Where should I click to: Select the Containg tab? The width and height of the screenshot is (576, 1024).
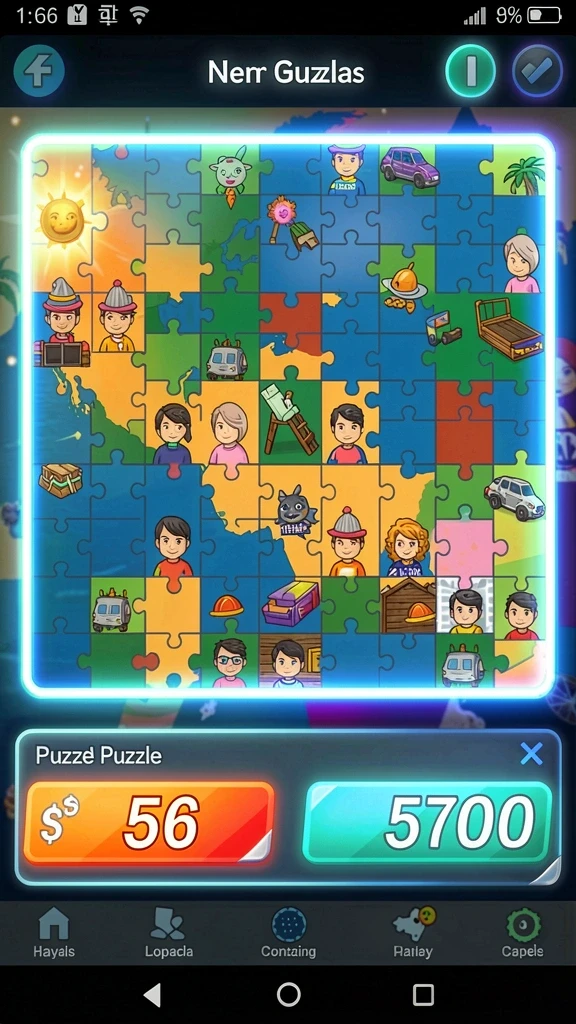coord(288,933)
